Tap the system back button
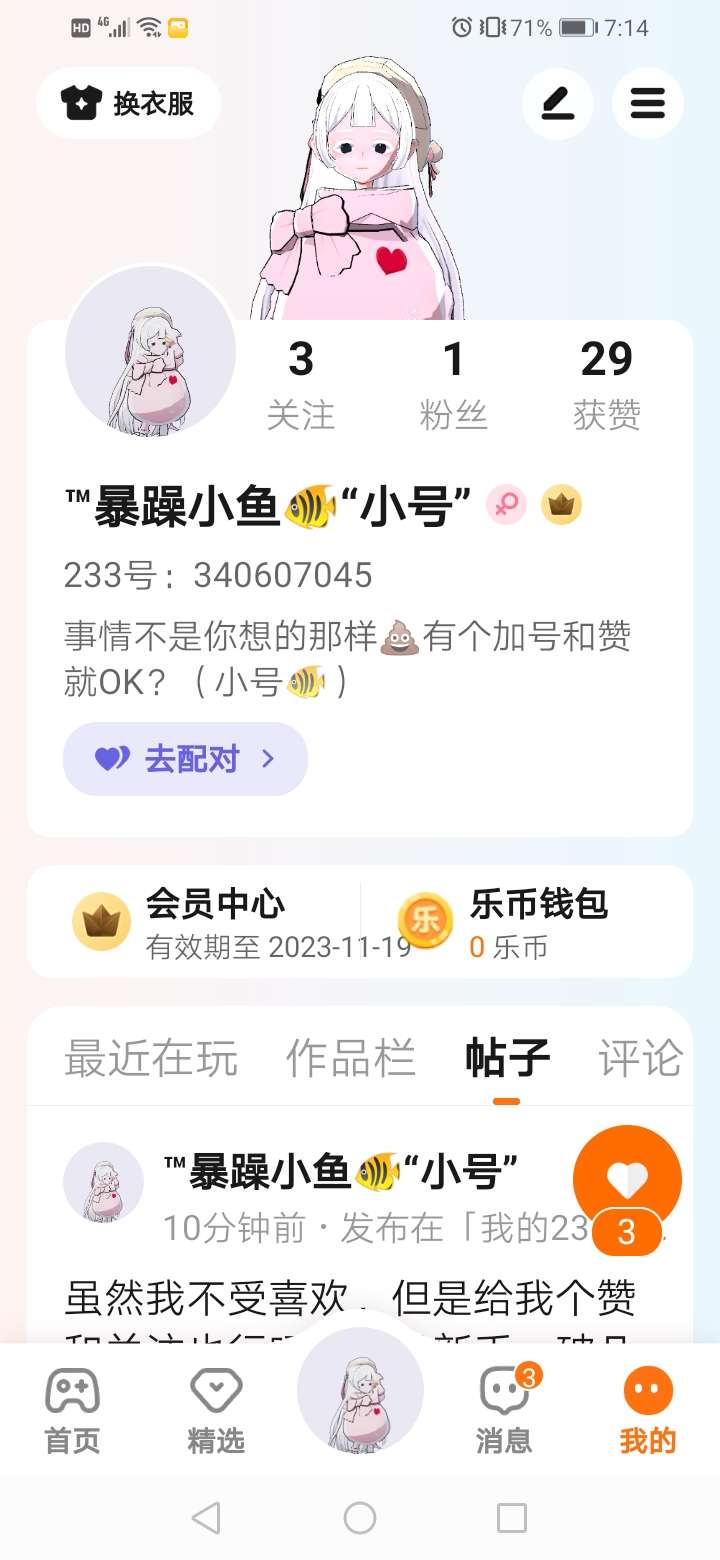The width and height of the screenshot is (720, 1560). pos(206,1518)
